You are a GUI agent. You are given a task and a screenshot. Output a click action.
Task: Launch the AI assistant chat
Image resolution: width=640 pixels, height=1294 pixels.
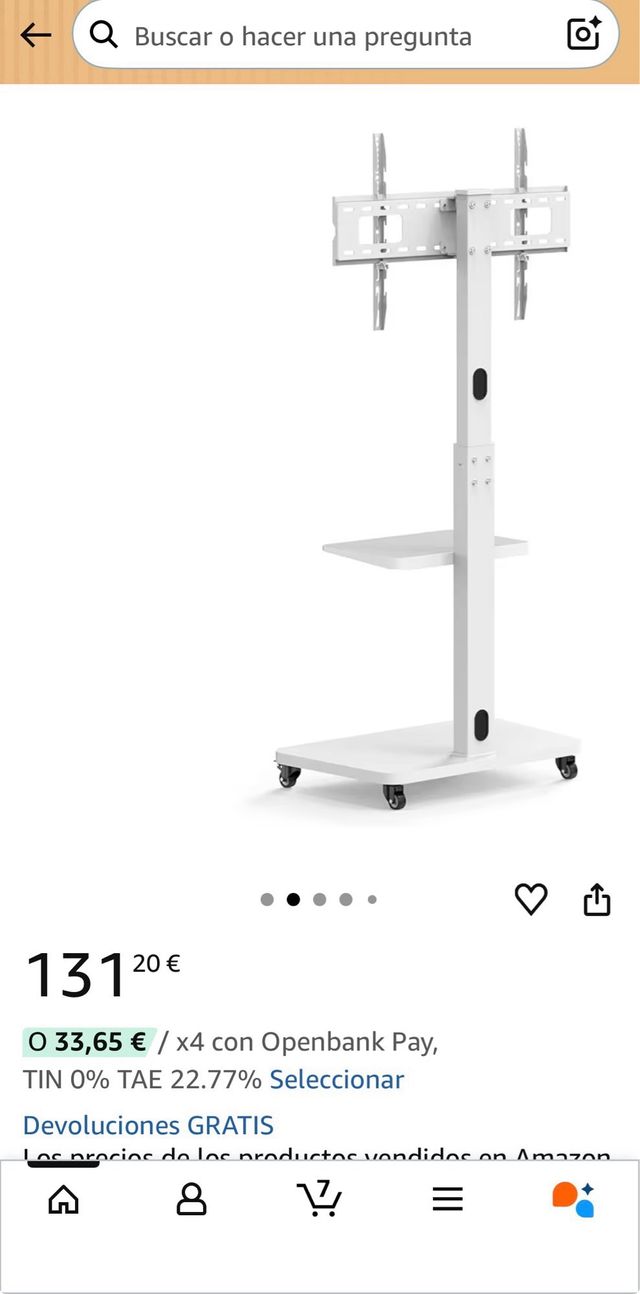(x=574, y=1198)
